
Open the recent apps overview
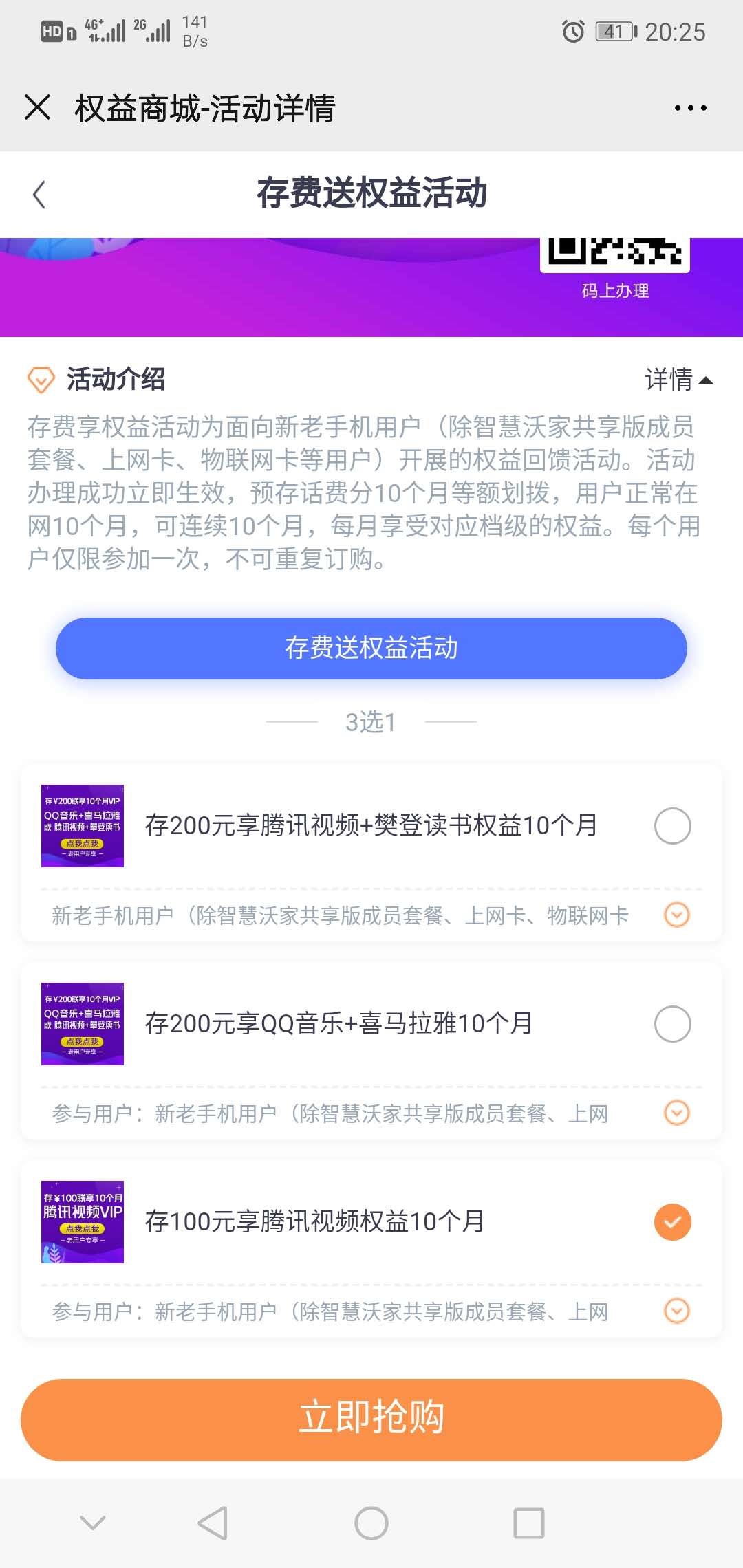[x=529, y=1523]
